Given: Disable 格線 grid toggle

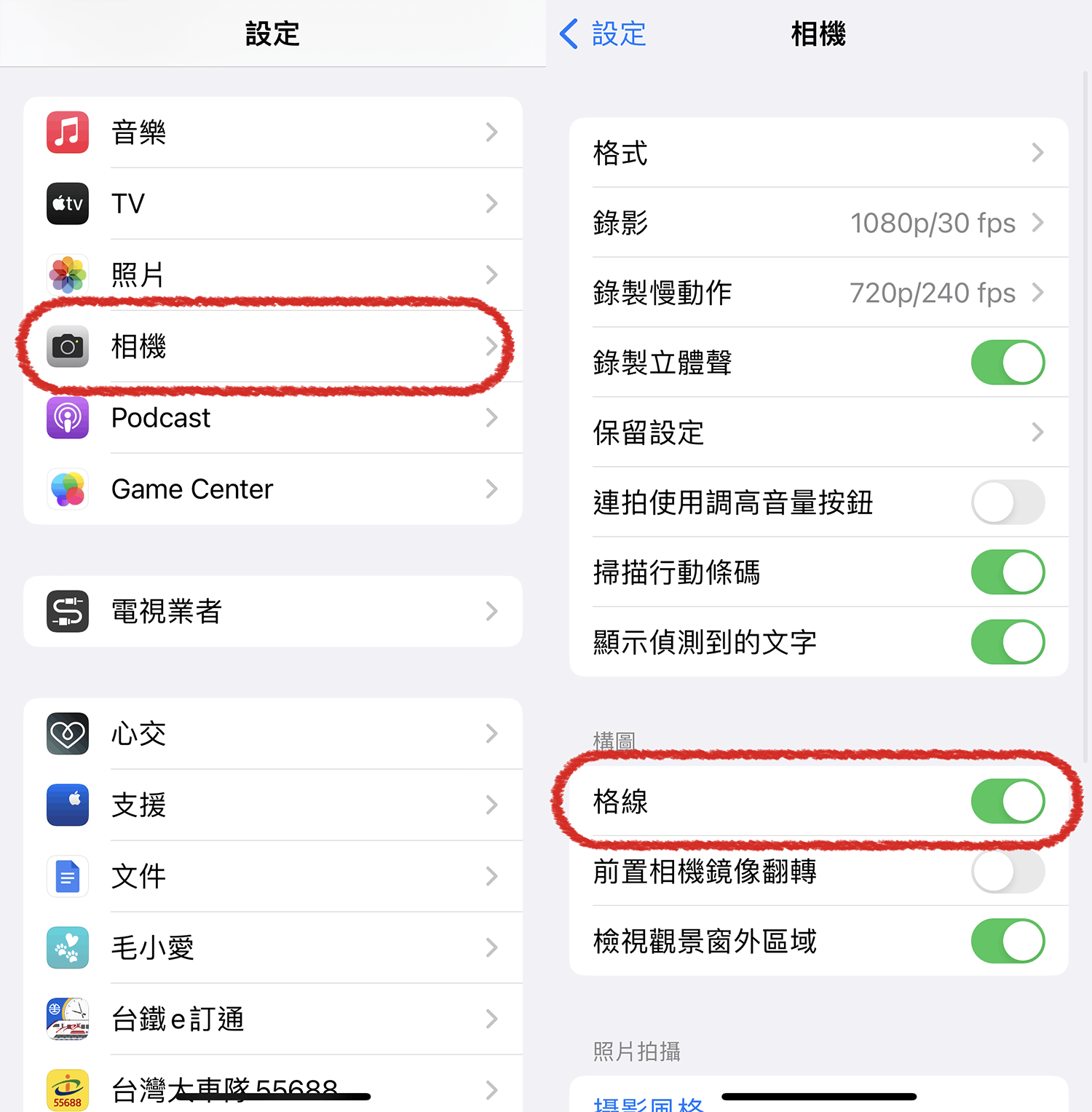Looking at the screenshot, I should click(x=1008, y=801).
